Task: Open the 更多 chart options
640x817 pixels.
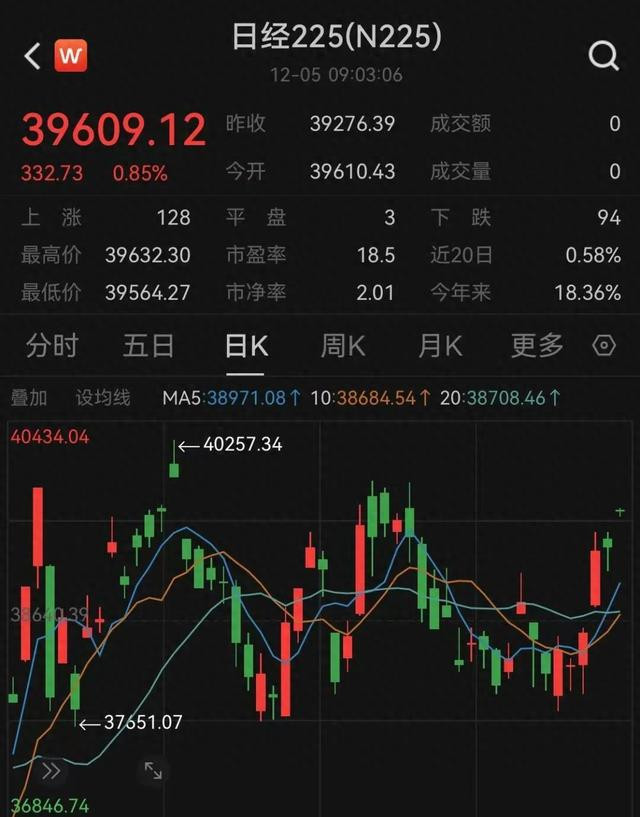Action: coord(538,346)
